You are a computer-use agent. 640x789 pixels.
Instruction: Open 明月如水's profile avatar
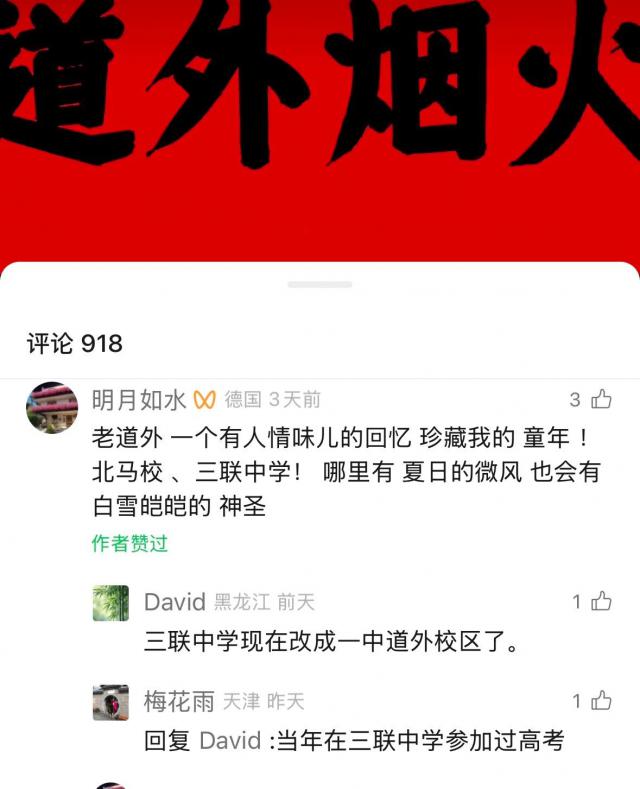click(x=52, y=407)
